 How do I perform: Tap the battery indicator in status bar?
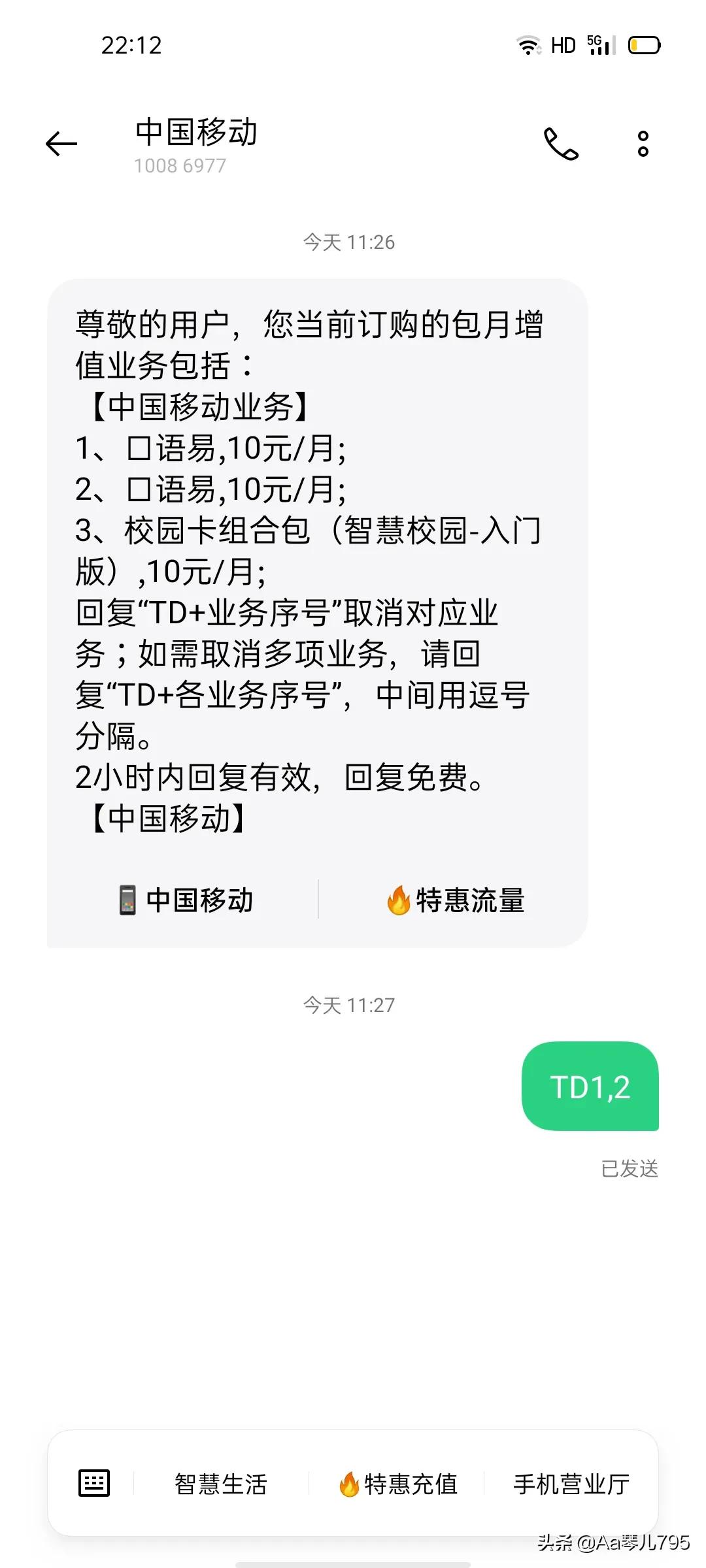(x=643, y=44)
